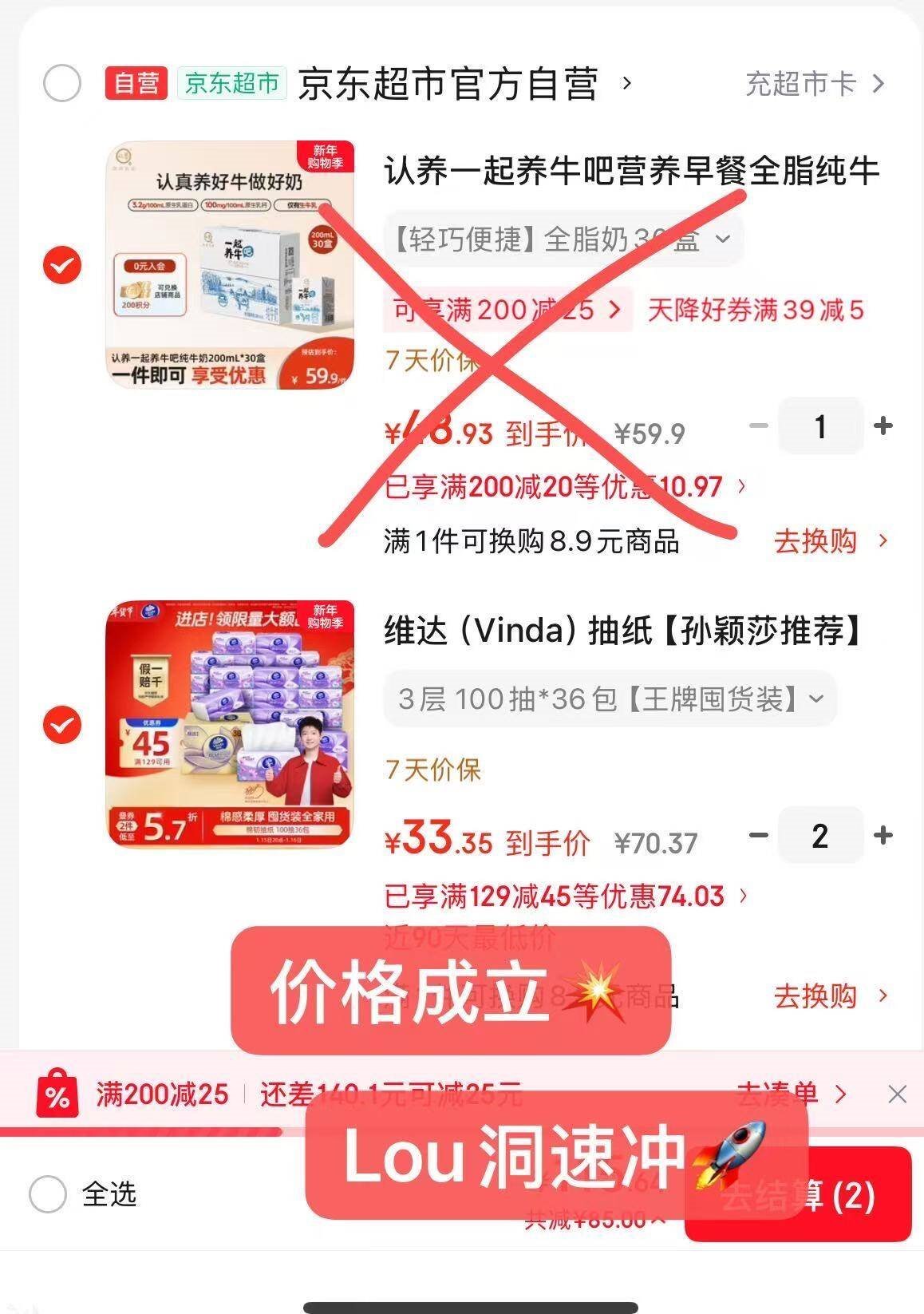924x1314 pixels.
Task: Increase the milk quantity with plus
Action: tap(883, 426)
